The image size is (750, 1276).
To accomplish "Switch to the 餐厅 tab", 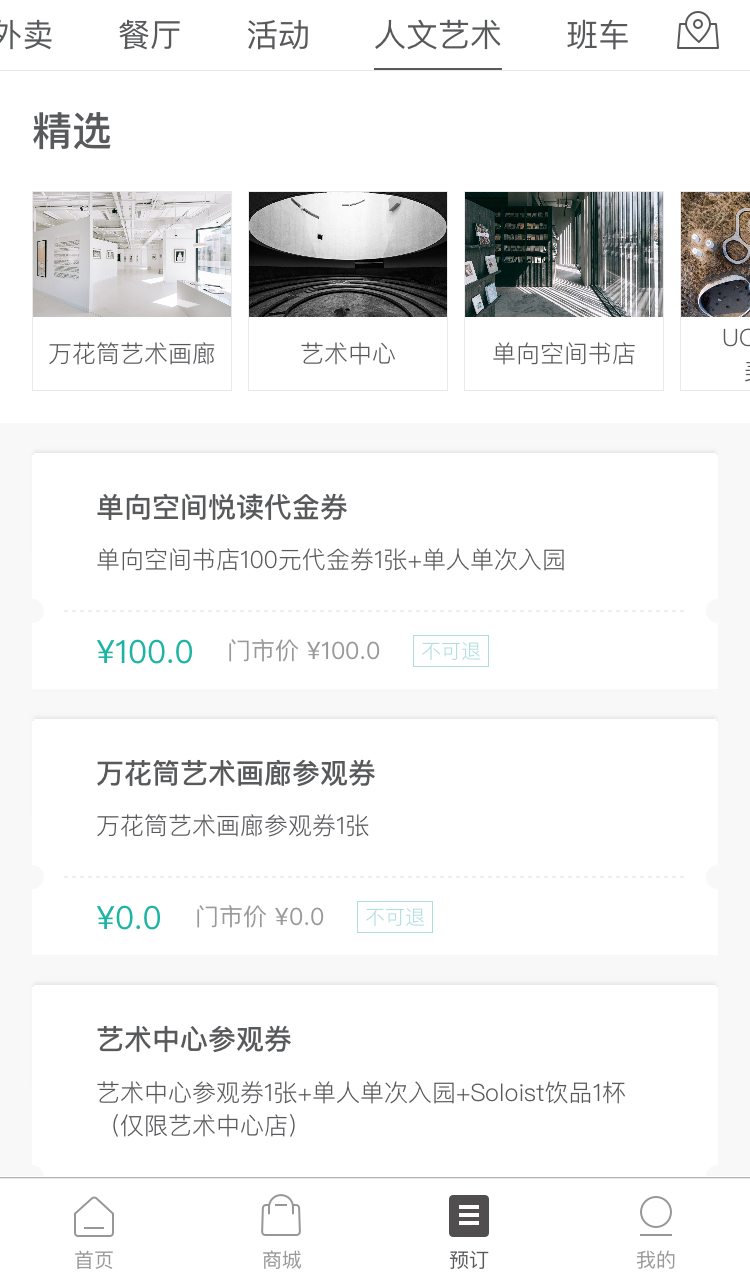I will [x=150, y=35].
